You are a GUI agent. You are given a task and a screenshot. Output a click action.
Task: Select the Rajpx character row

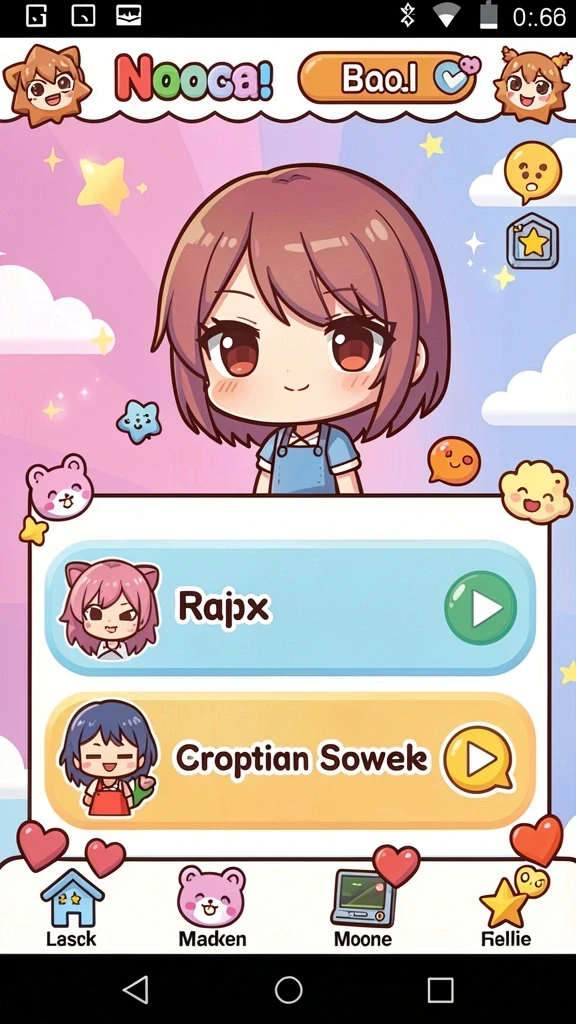[x=290, y=609]
